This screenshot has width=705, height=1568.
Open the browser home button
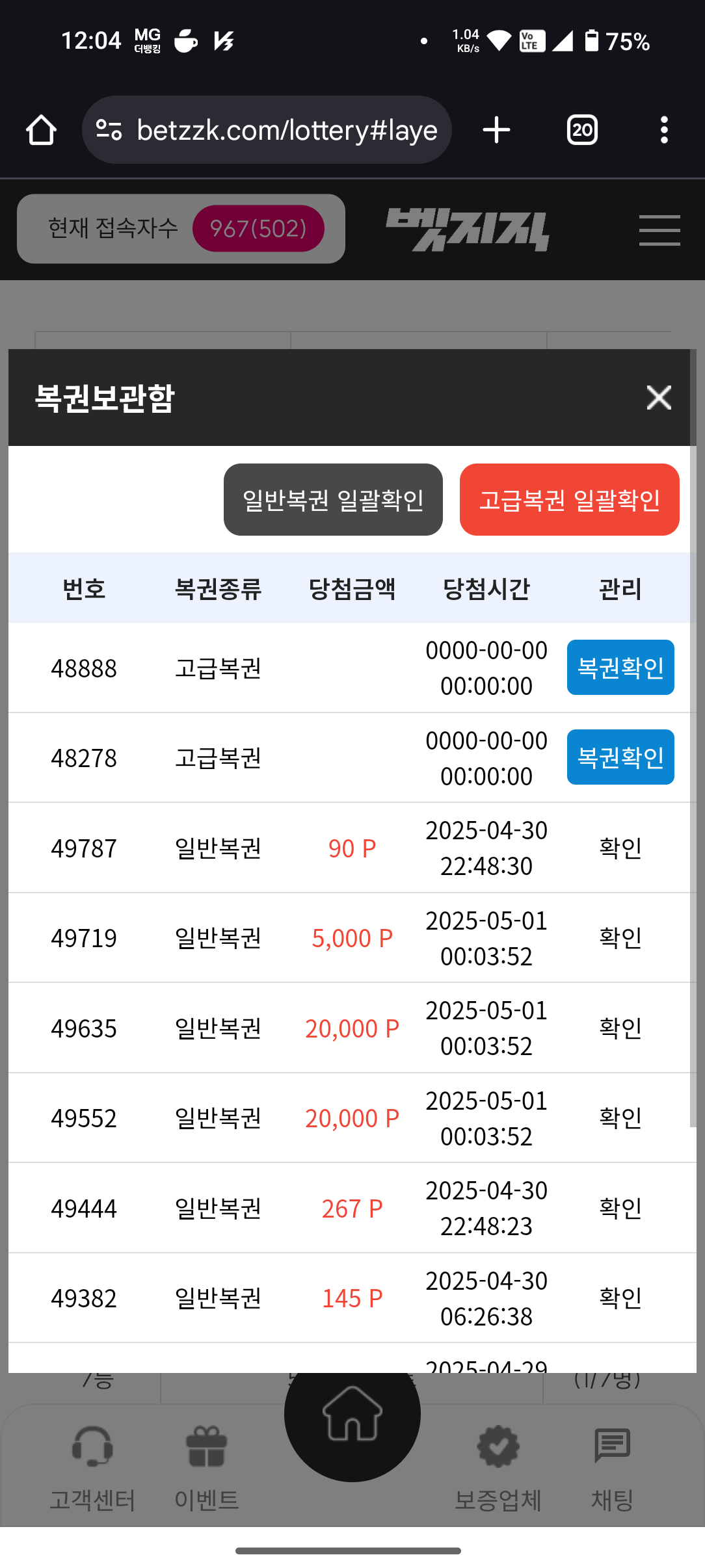coord(41,130)
